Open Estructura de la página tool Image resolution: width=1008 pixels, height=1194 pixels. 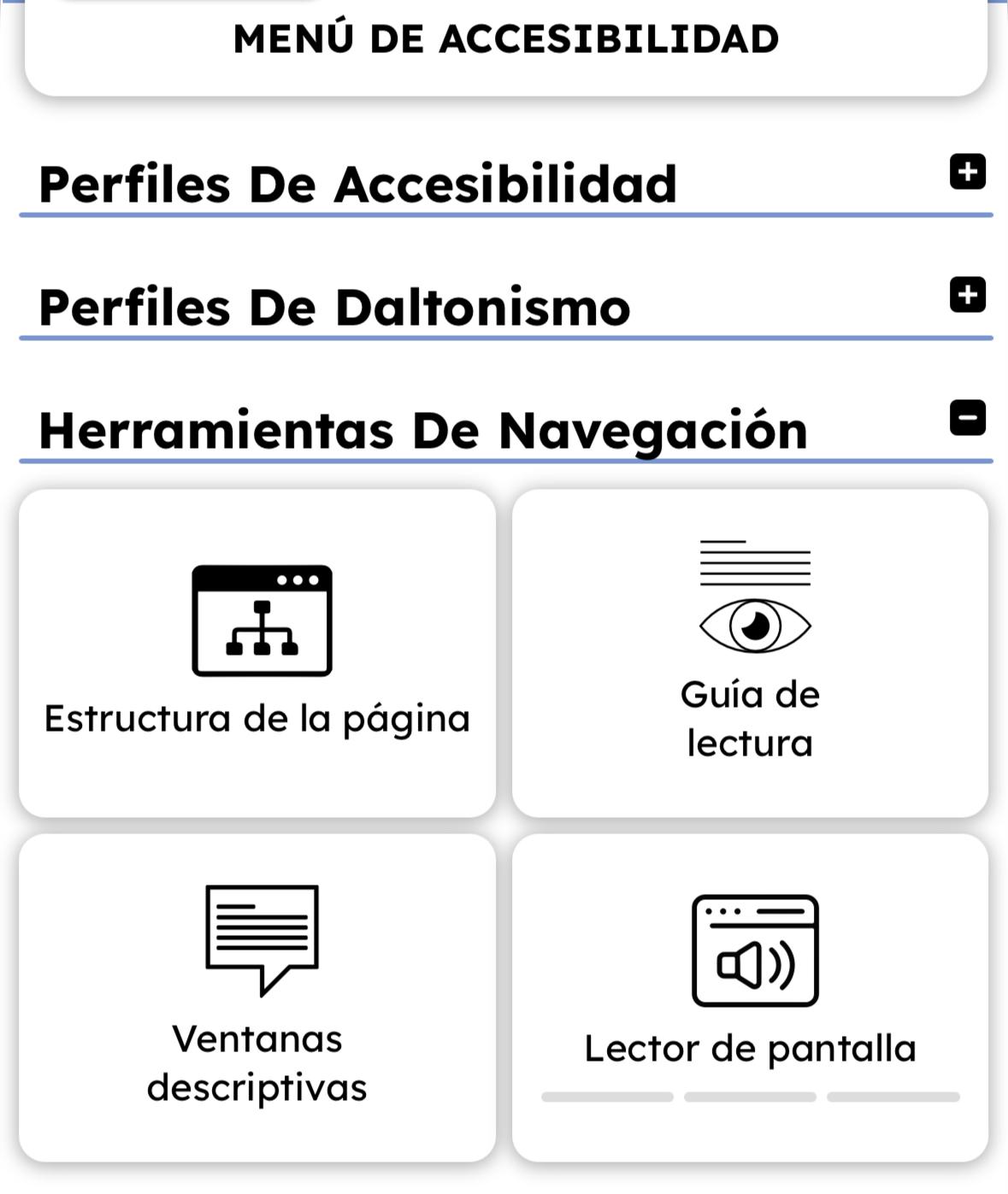coord(257,653)
